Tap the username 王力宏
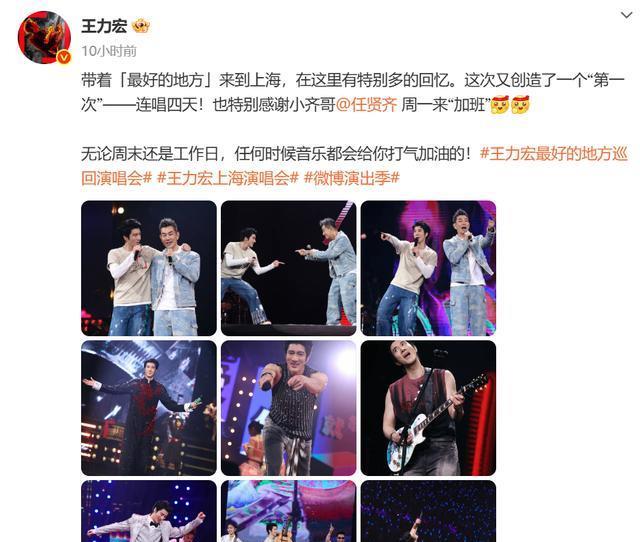640x542 pixels. tap(105, 25)
